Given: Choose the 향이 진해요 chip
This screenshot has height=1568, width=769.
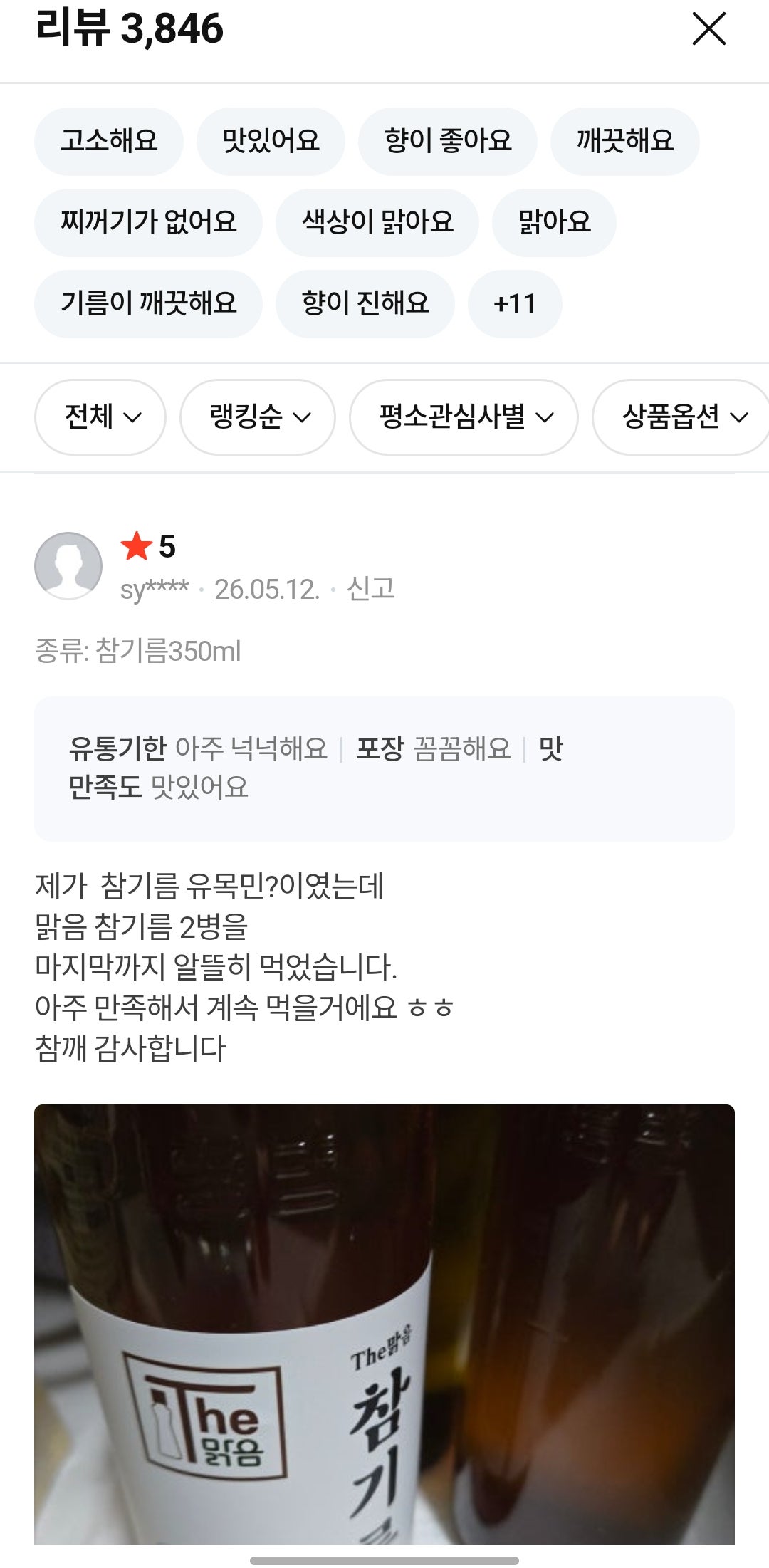Looking at the screenshot, I should pyautogui.click(x=365, y=303).
